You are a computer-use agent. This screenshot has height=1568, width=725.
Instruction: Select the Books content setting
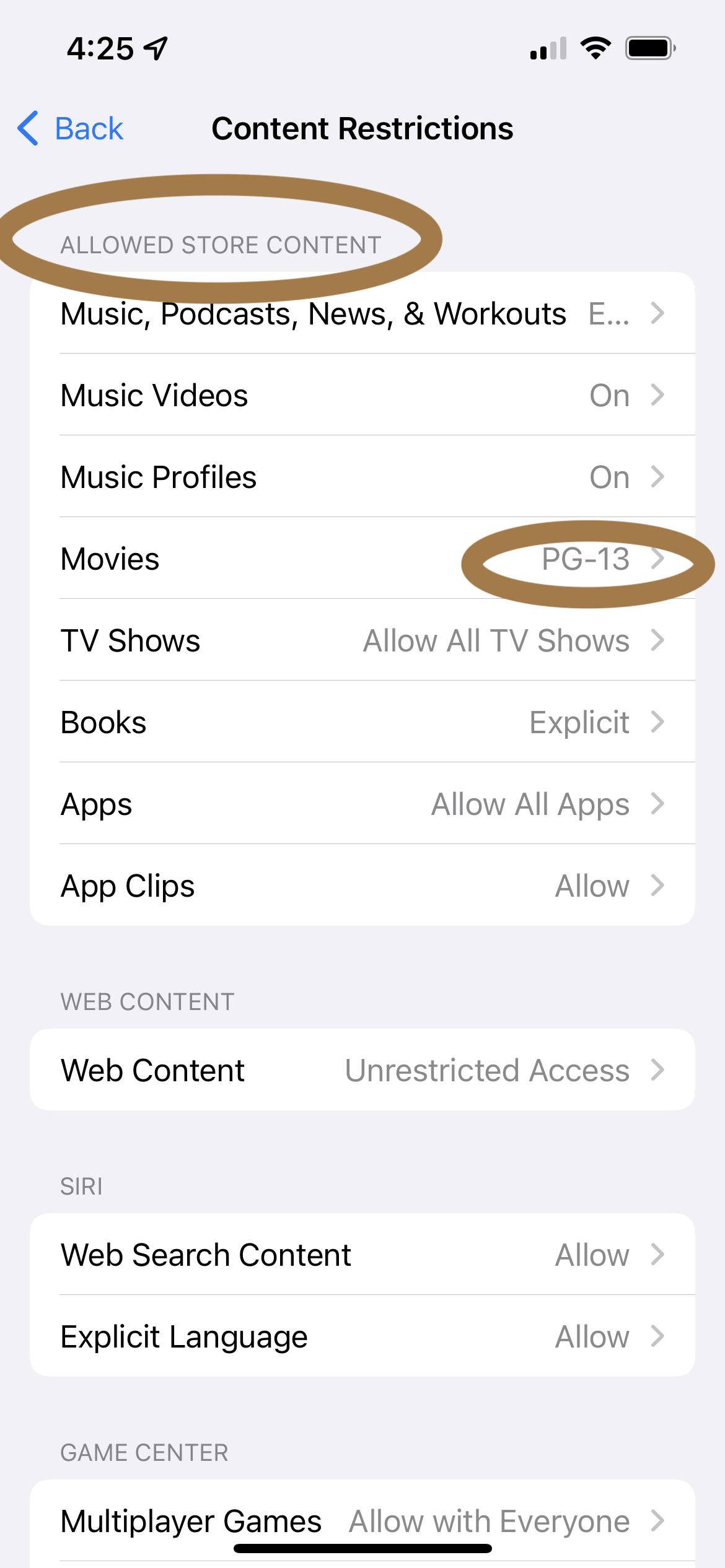pyautogui.click(x=362, y=722)
